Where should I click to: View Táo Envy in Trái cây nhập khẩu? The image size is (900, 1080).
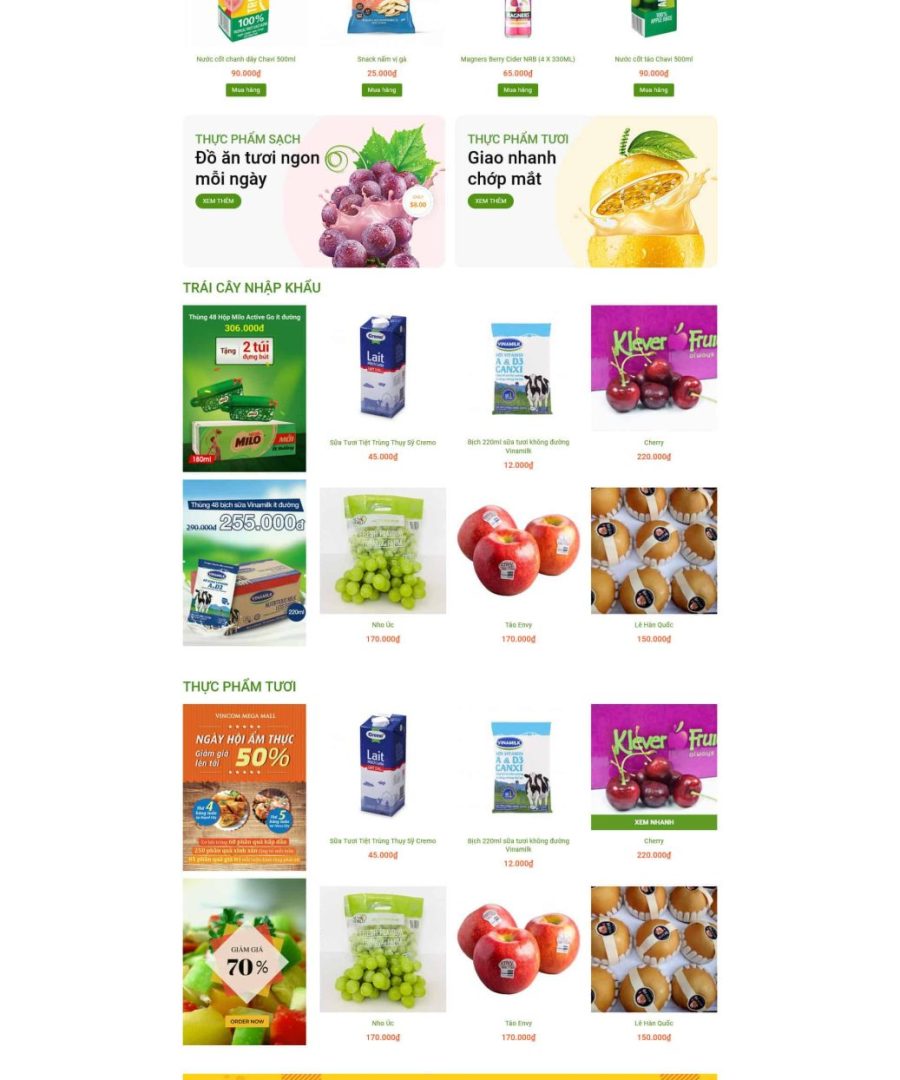(x=518, y=550)
